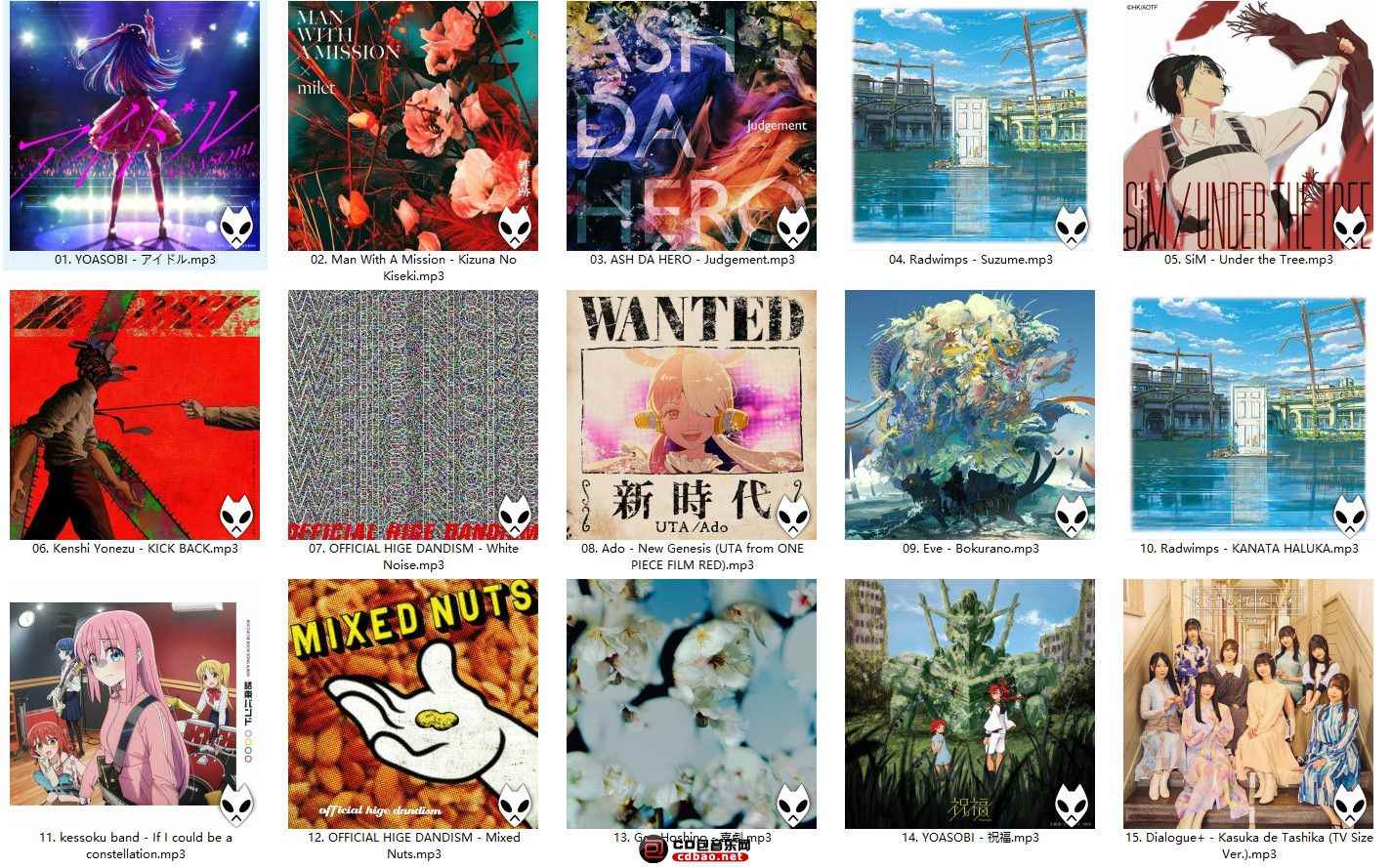Select Dialogue+ Kasuka de Tashika.mp3
1391x868 pixels.
[1248, 704]
